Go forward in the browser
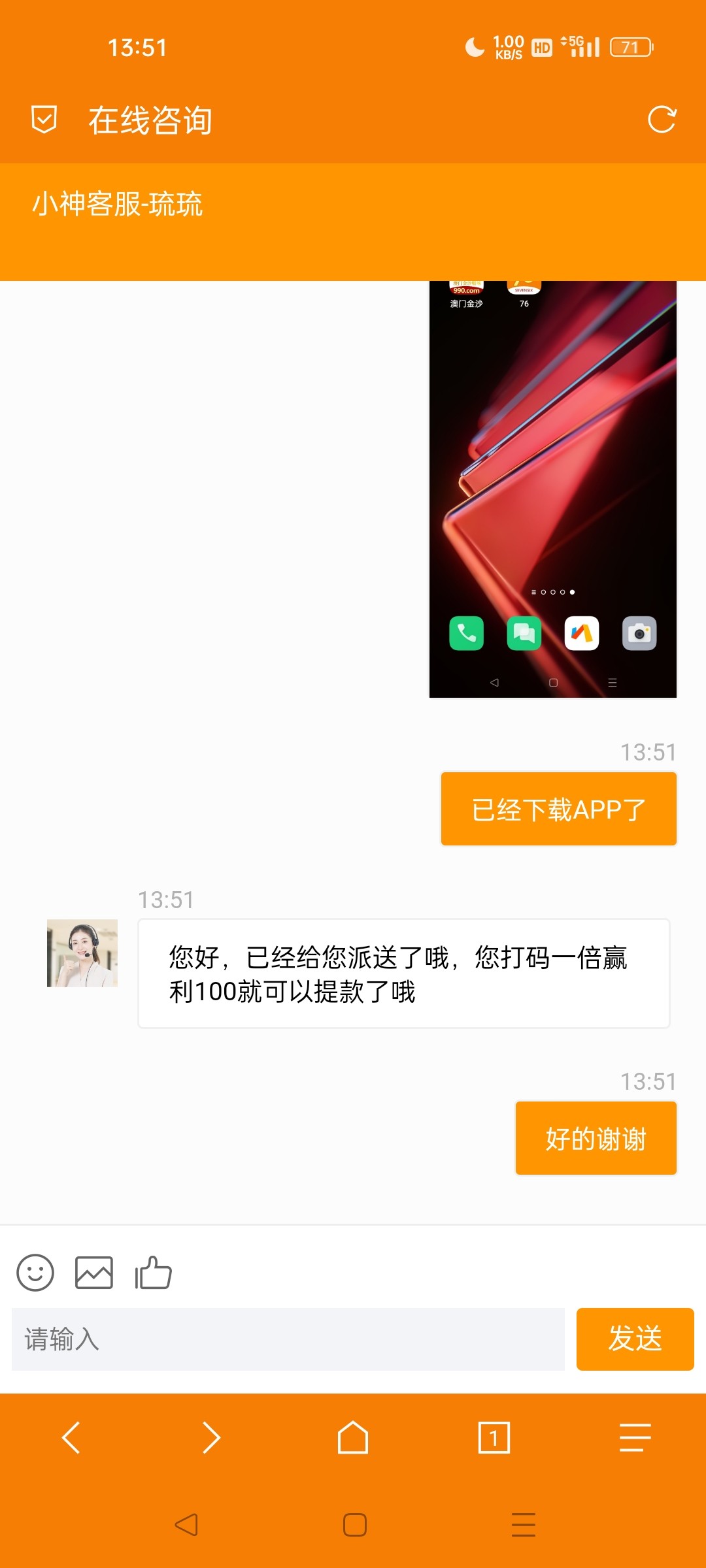 tap(212, 1438)
